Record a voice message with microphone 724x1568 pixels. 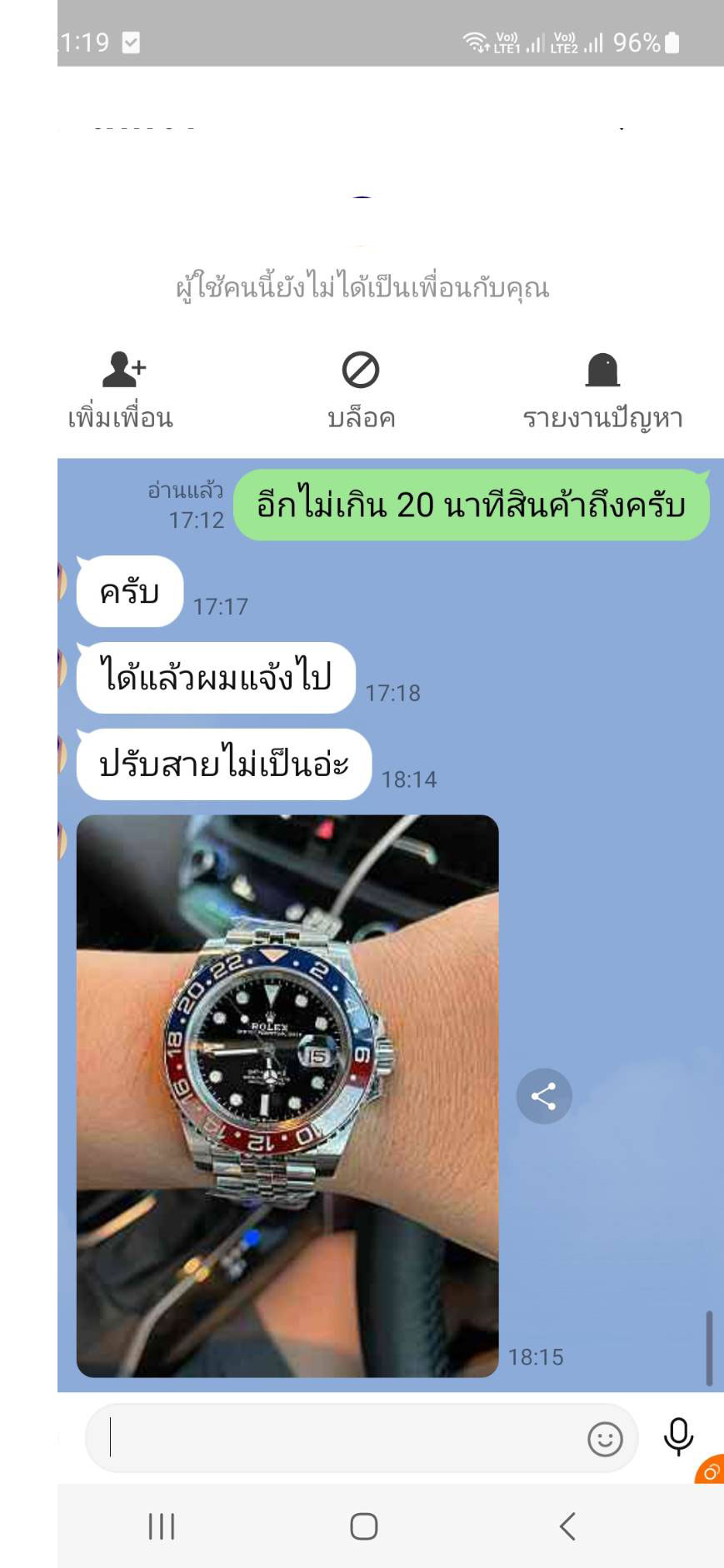point(678,1436)
